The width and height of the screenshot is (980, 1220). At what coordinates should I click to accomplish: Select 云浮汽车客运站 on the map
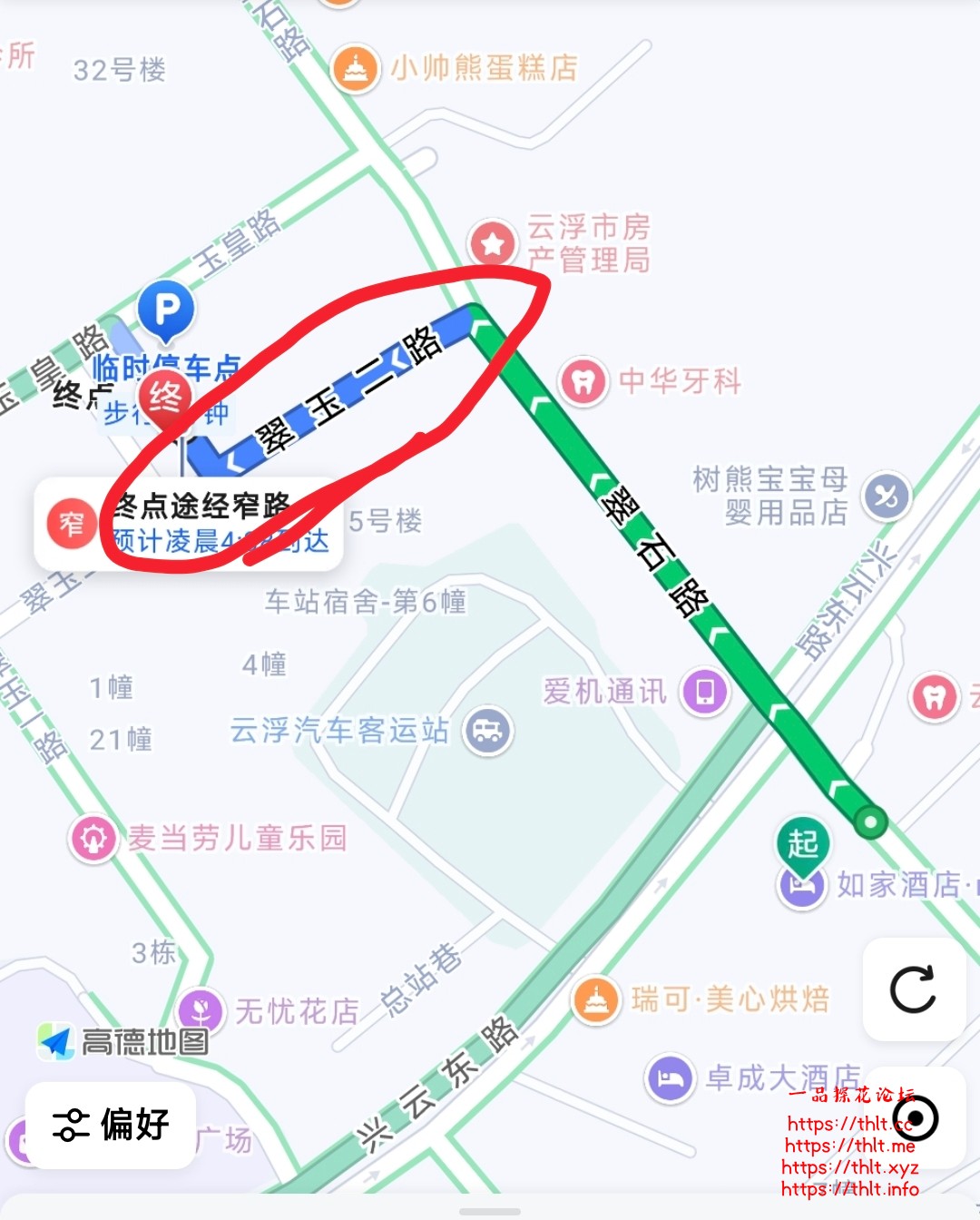(x=488, y=731)
